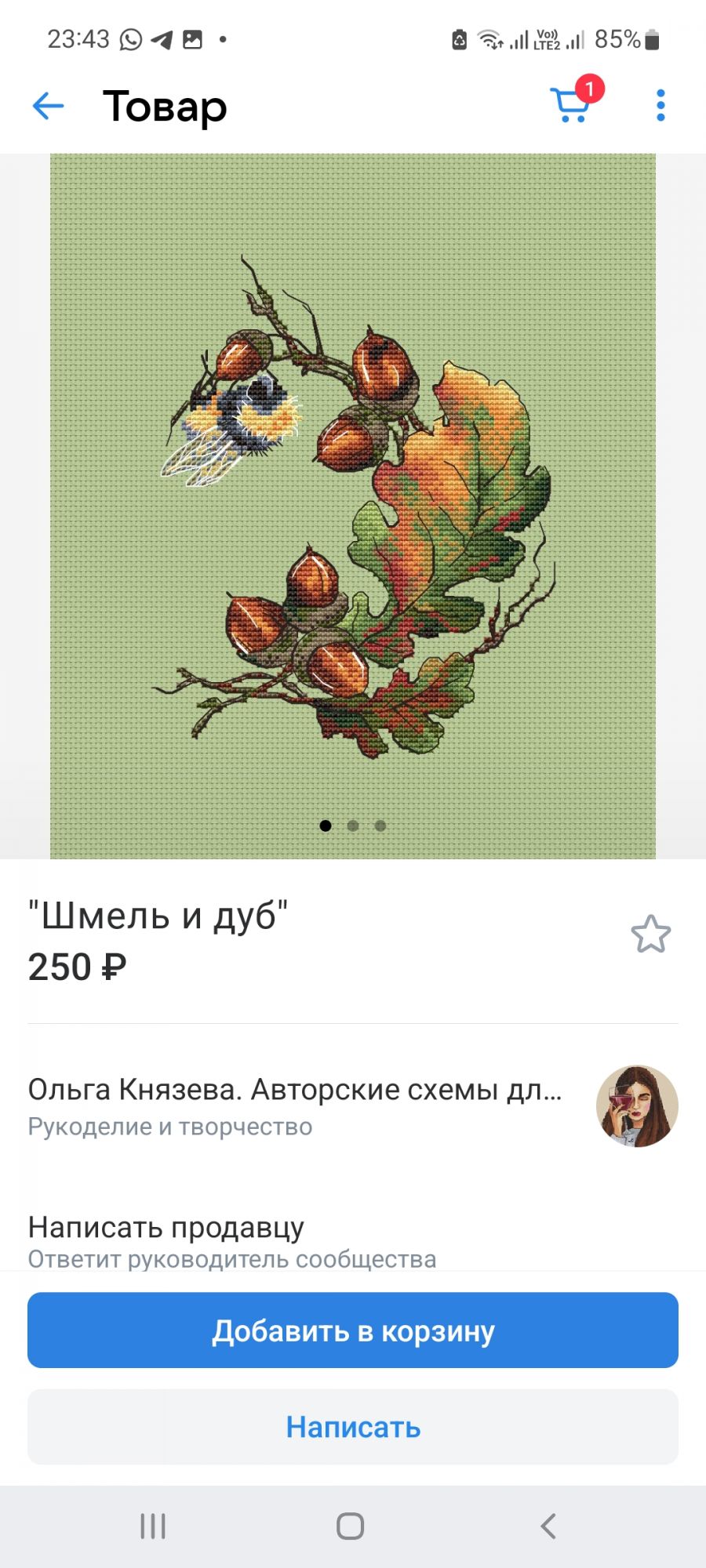Go to the home screen
706x1568 pixels.
coord(351,1526)
